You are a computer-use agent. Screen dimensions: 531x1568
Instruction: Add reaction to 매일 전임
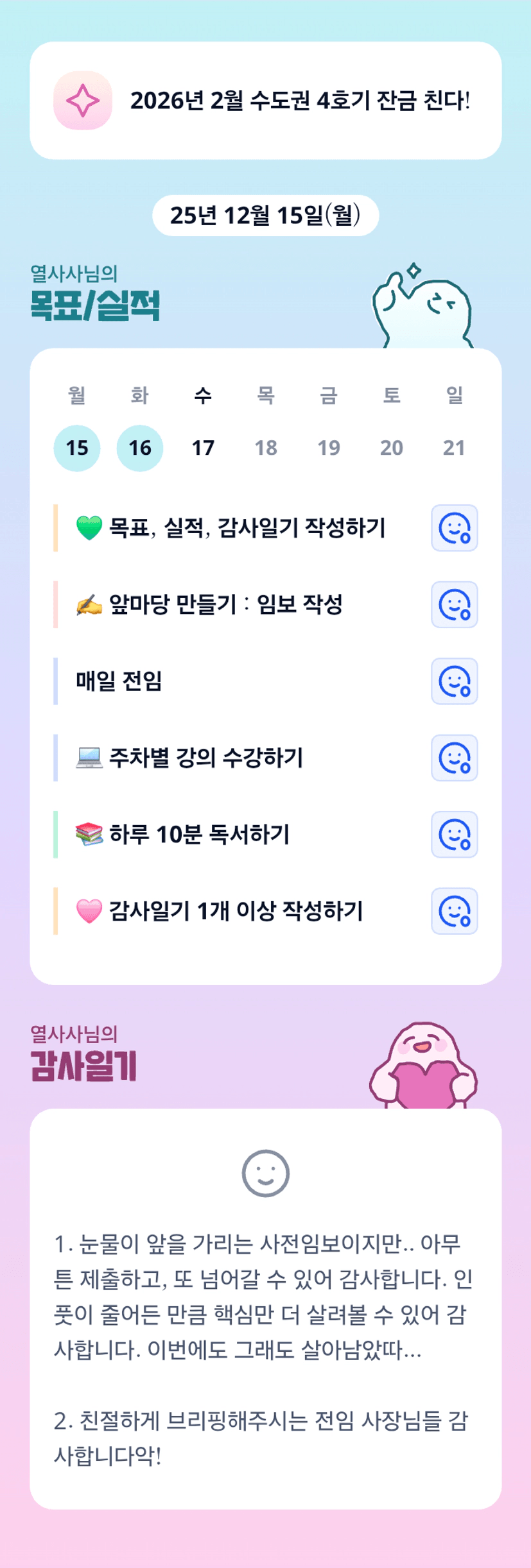point(455,681)
